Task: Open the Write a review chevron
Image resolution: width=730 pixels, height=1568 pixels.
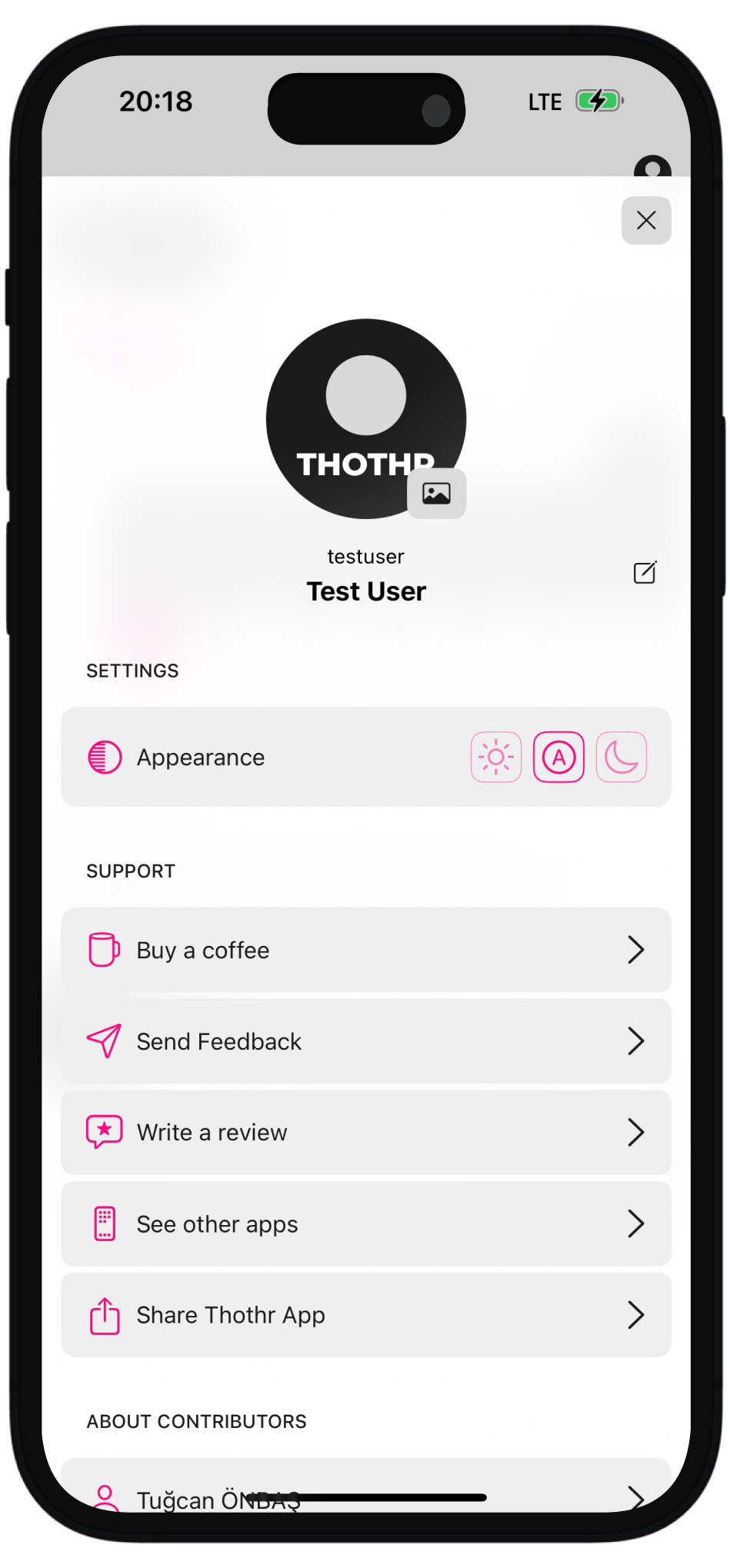Action: [636, 1131]
